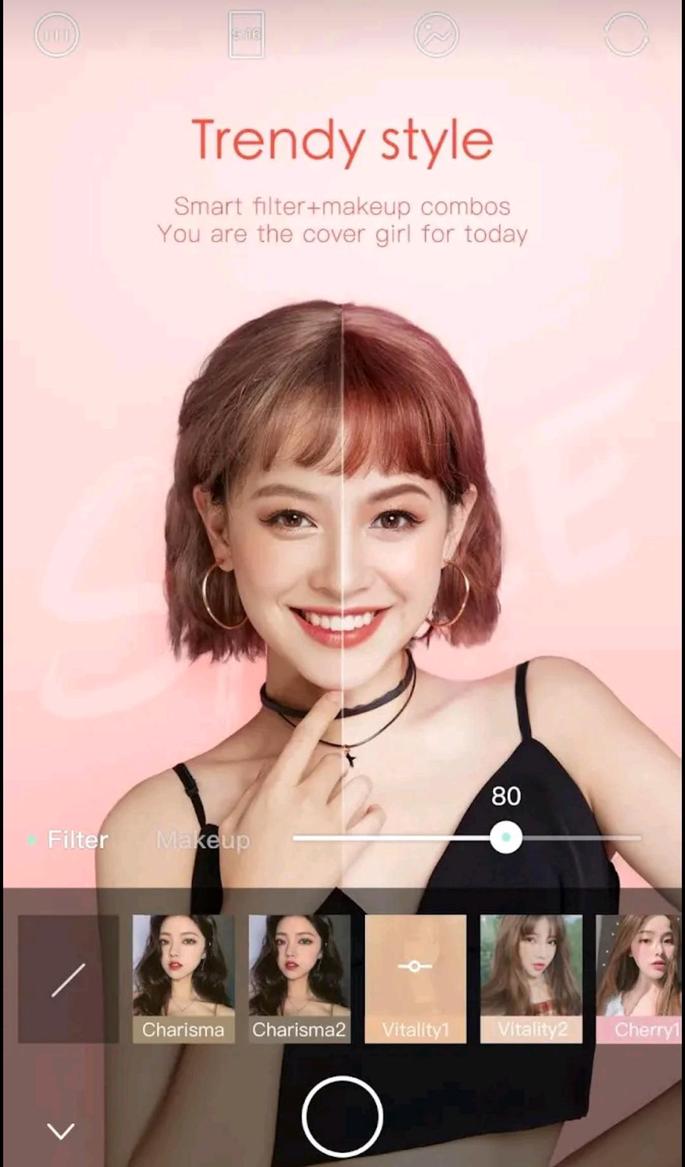Select the Charisma filter
The image size is (685, 1167).
183,979
